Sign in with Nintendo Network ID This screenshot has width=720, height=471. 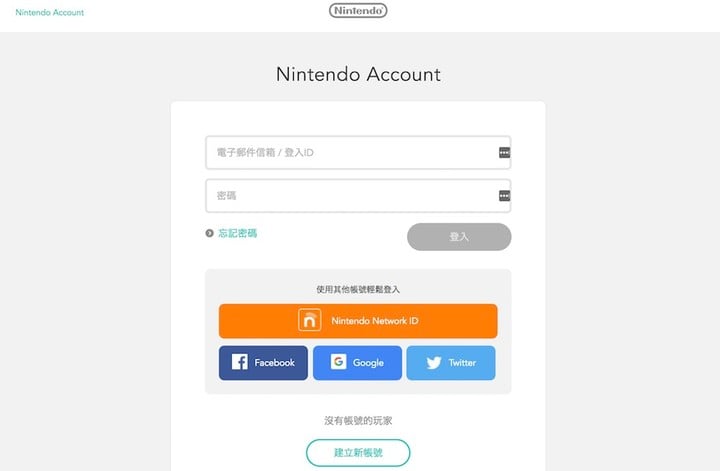coord(358,321)
